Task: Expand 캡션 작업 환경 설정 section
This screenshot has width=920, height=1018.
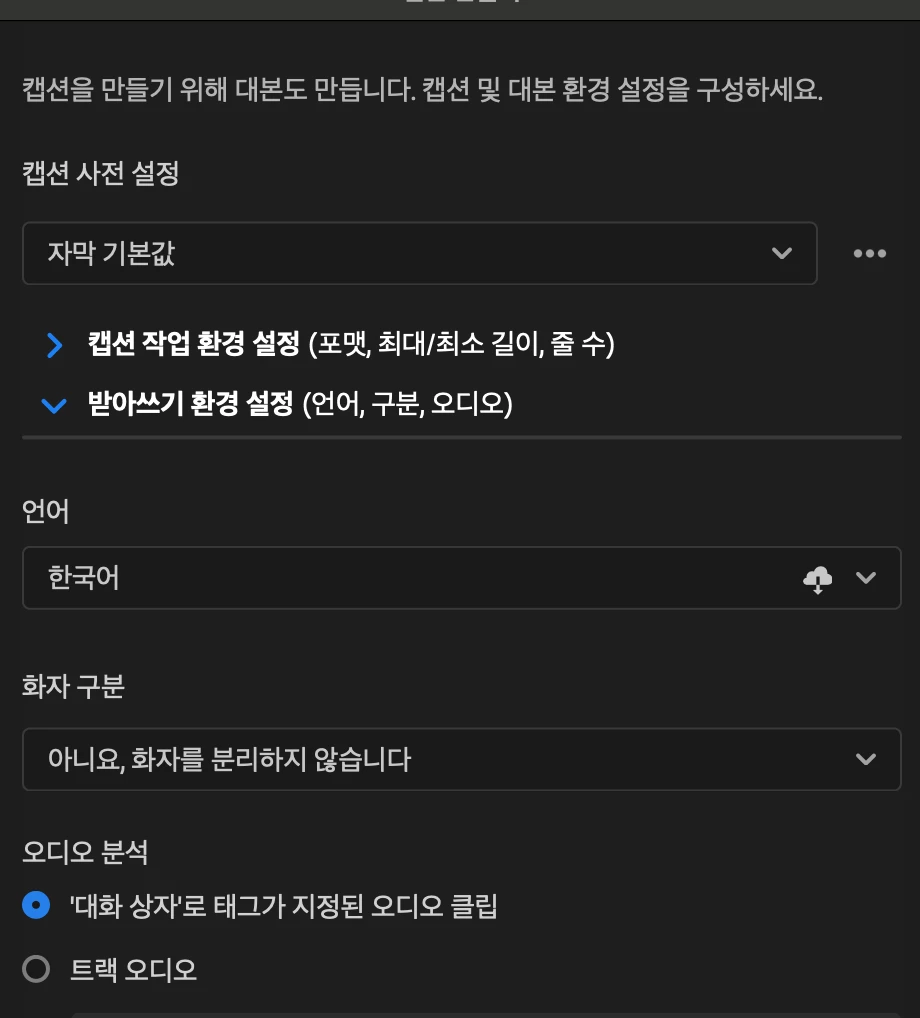Action: click(55, 346)
